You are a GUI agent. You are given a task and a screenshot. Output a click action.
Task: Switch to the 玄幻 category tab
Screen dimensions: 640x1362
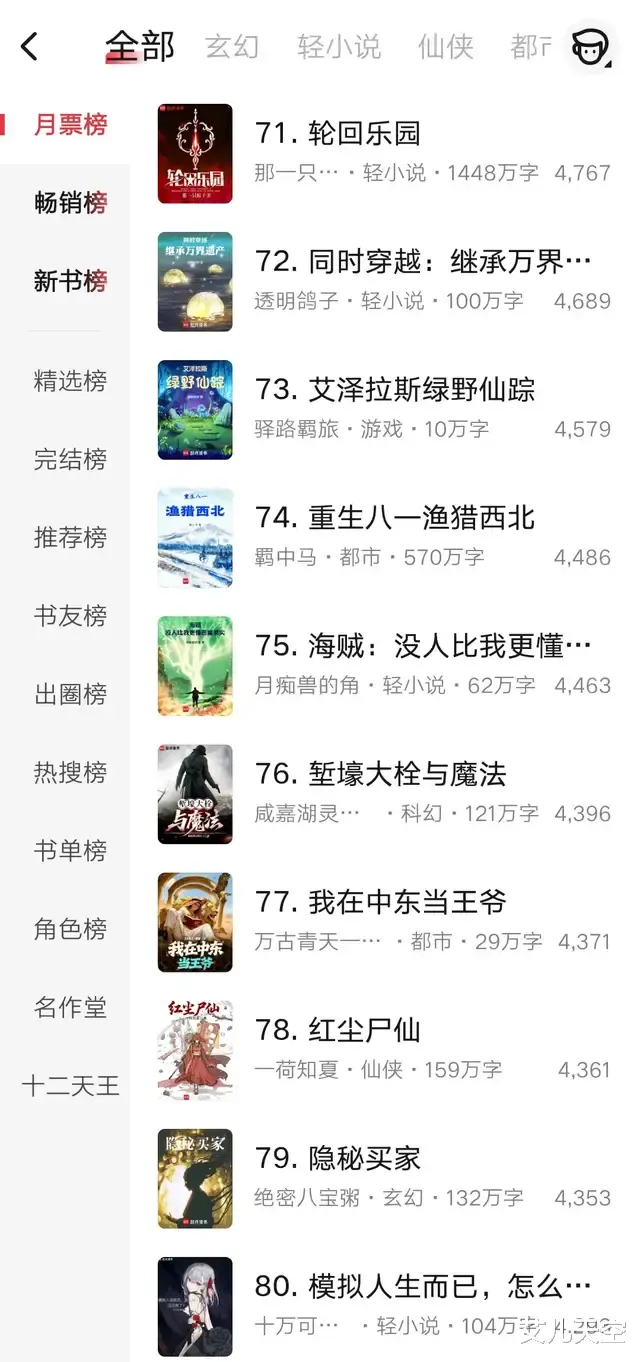[232, 46]
